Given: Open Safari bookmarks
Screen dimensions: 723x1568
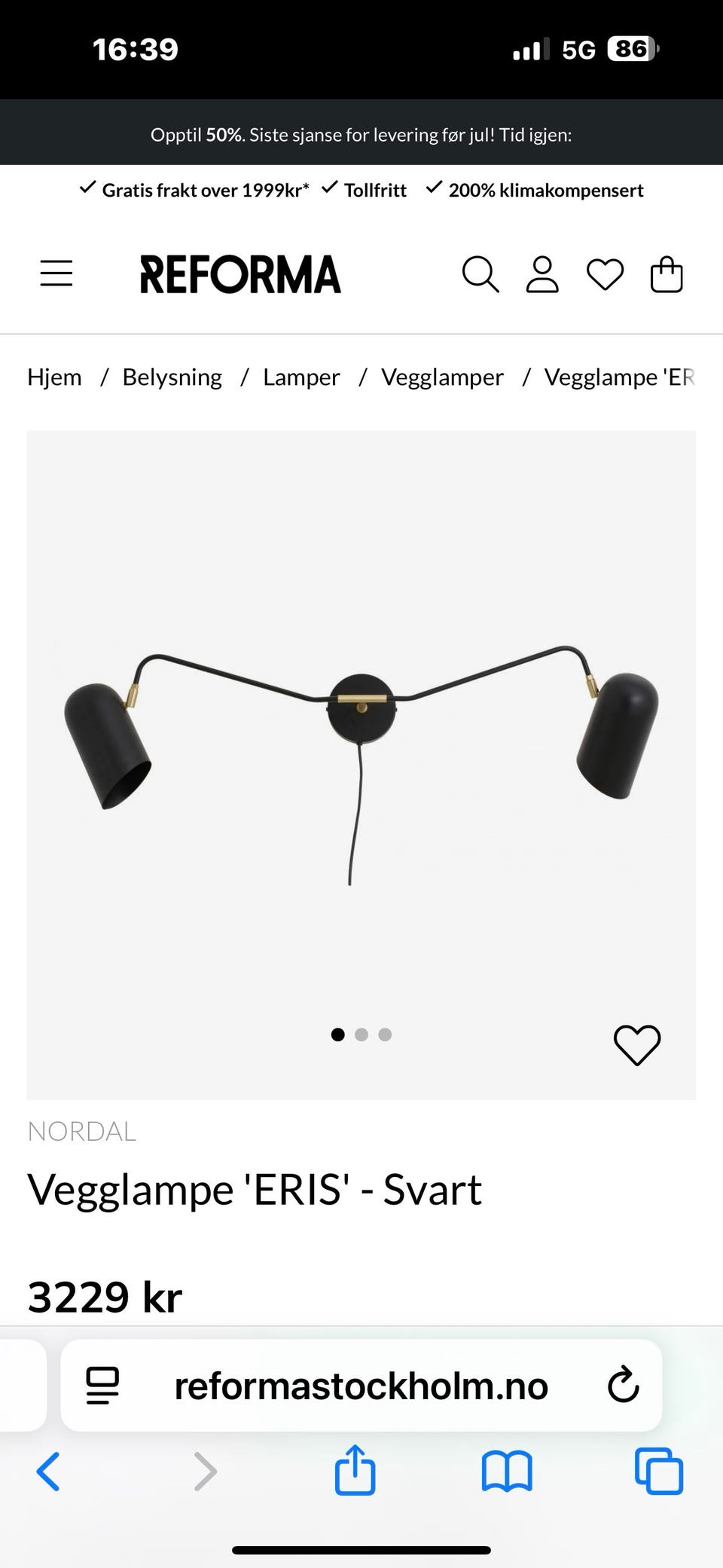Looking at the screenshot, I should coord(507,1472).
